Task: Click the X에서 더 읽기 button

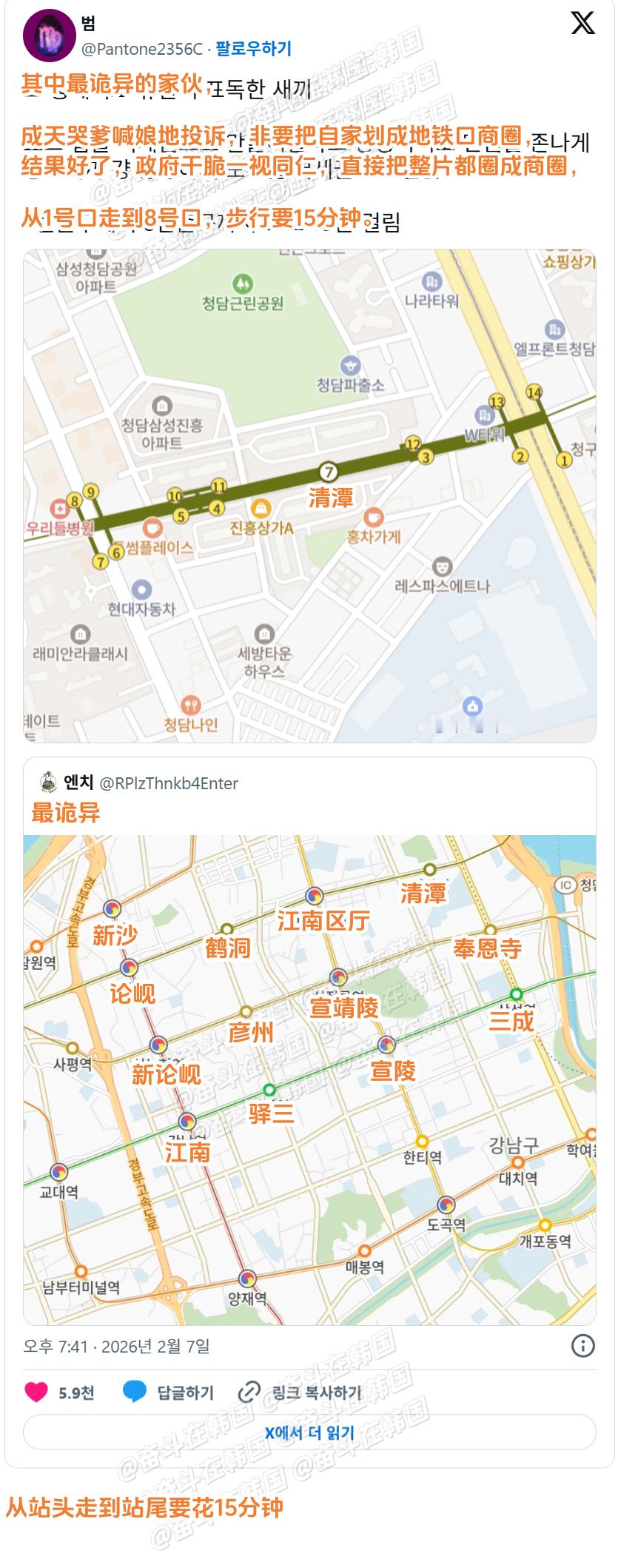Action: (309, 1431)
